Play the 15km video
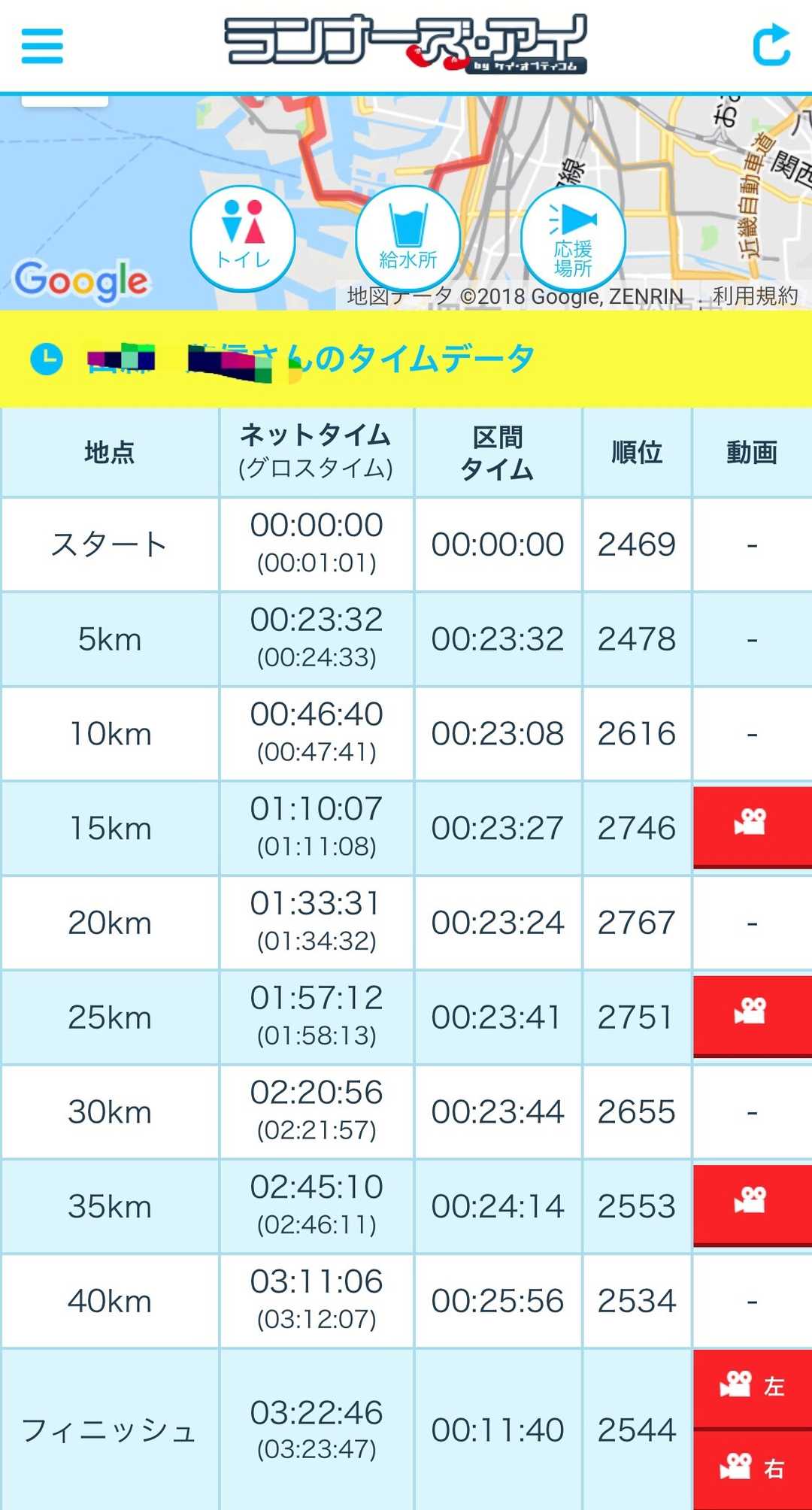The image size is (812, 1510). [753, 827]
